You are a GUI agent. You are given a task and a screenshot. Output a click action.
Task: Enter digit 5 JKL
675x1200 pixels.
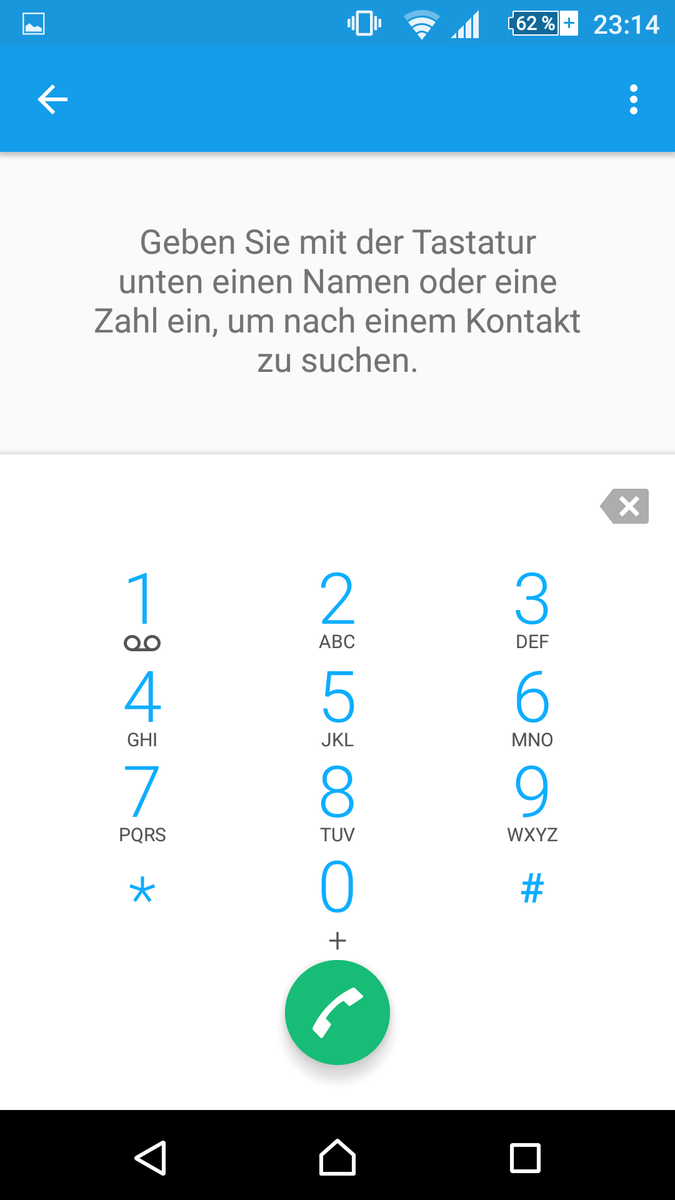[x=337, y=708]
